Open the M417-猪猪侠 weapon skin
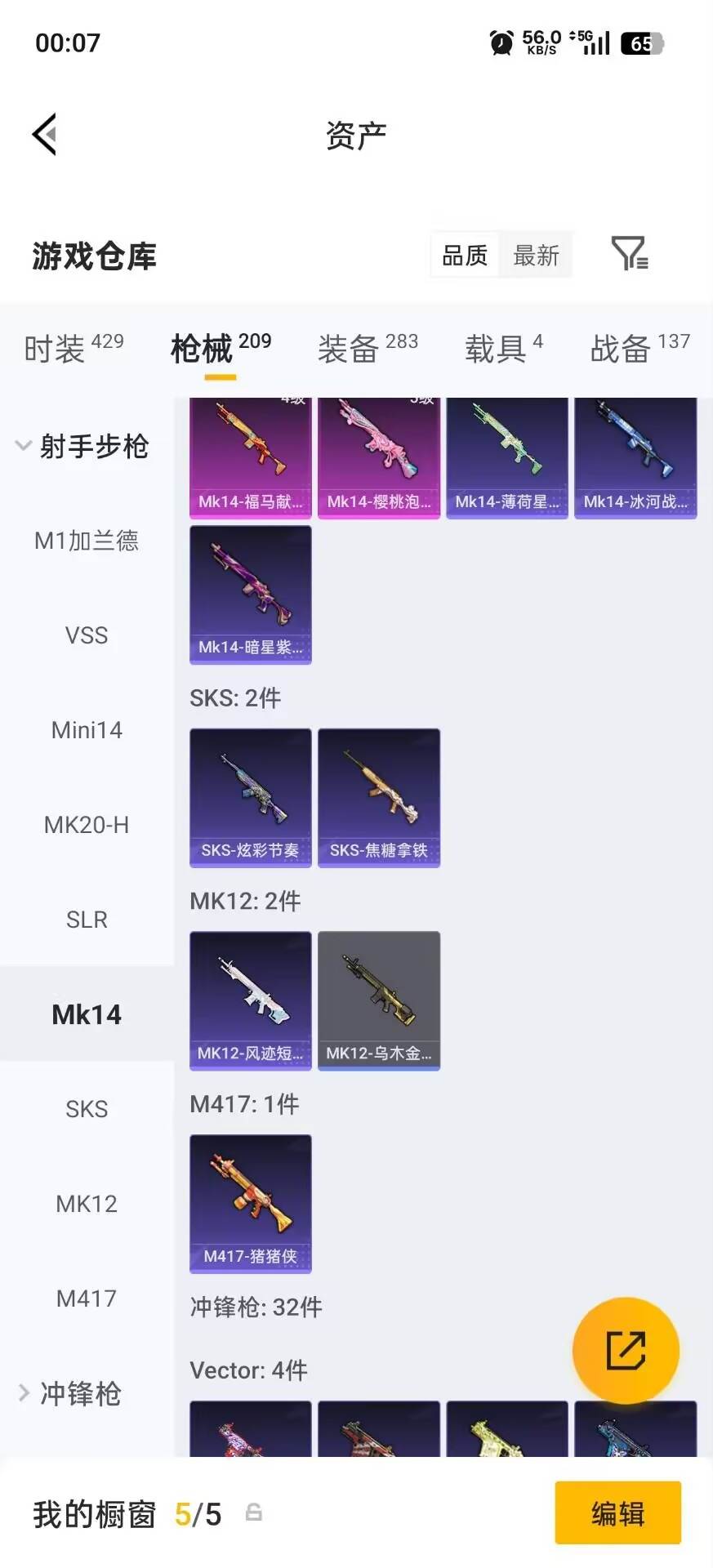 pyautogui.click(x=250, y=1204)
